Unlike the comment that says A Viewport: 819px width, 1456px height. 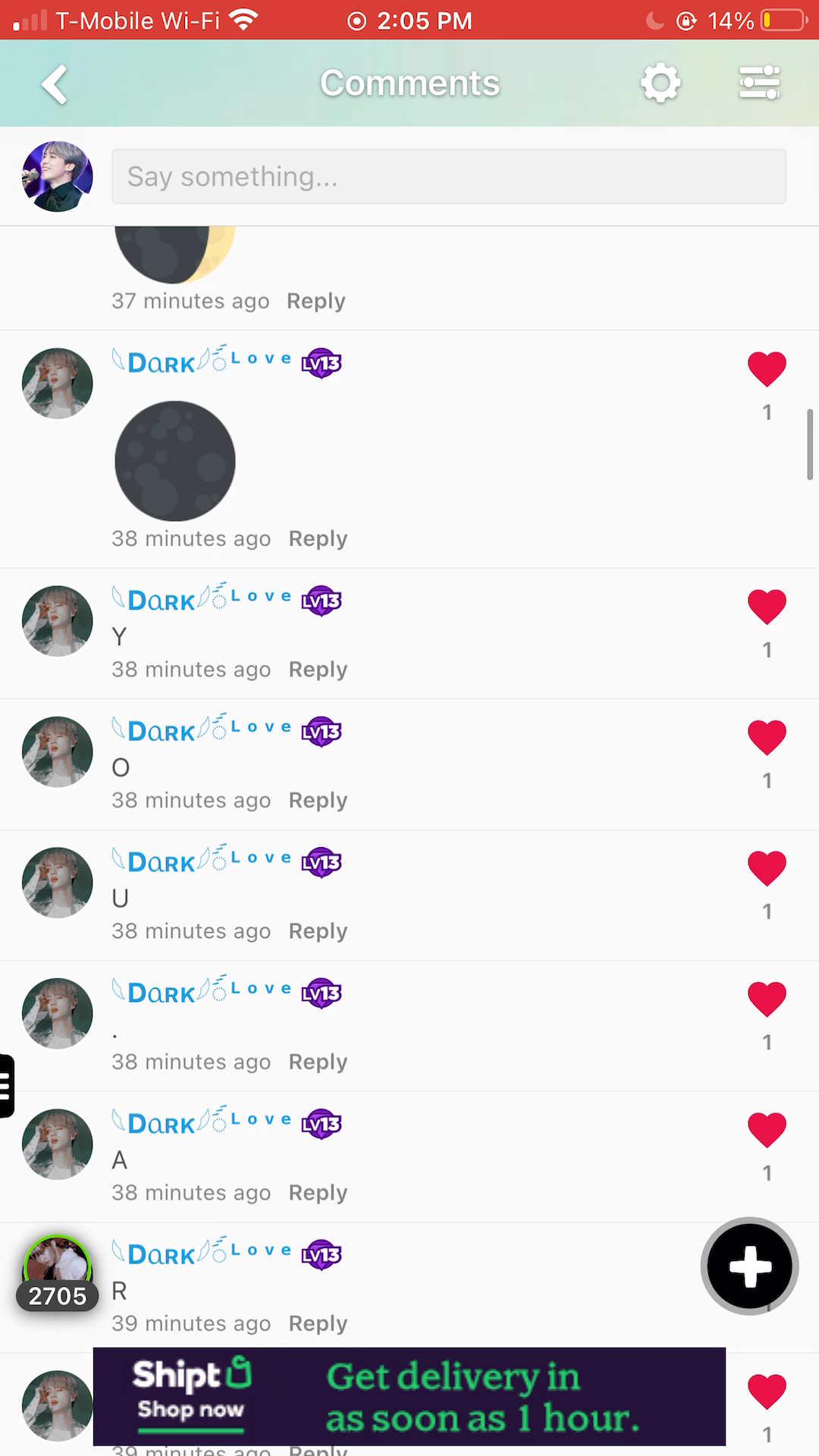767,1130
